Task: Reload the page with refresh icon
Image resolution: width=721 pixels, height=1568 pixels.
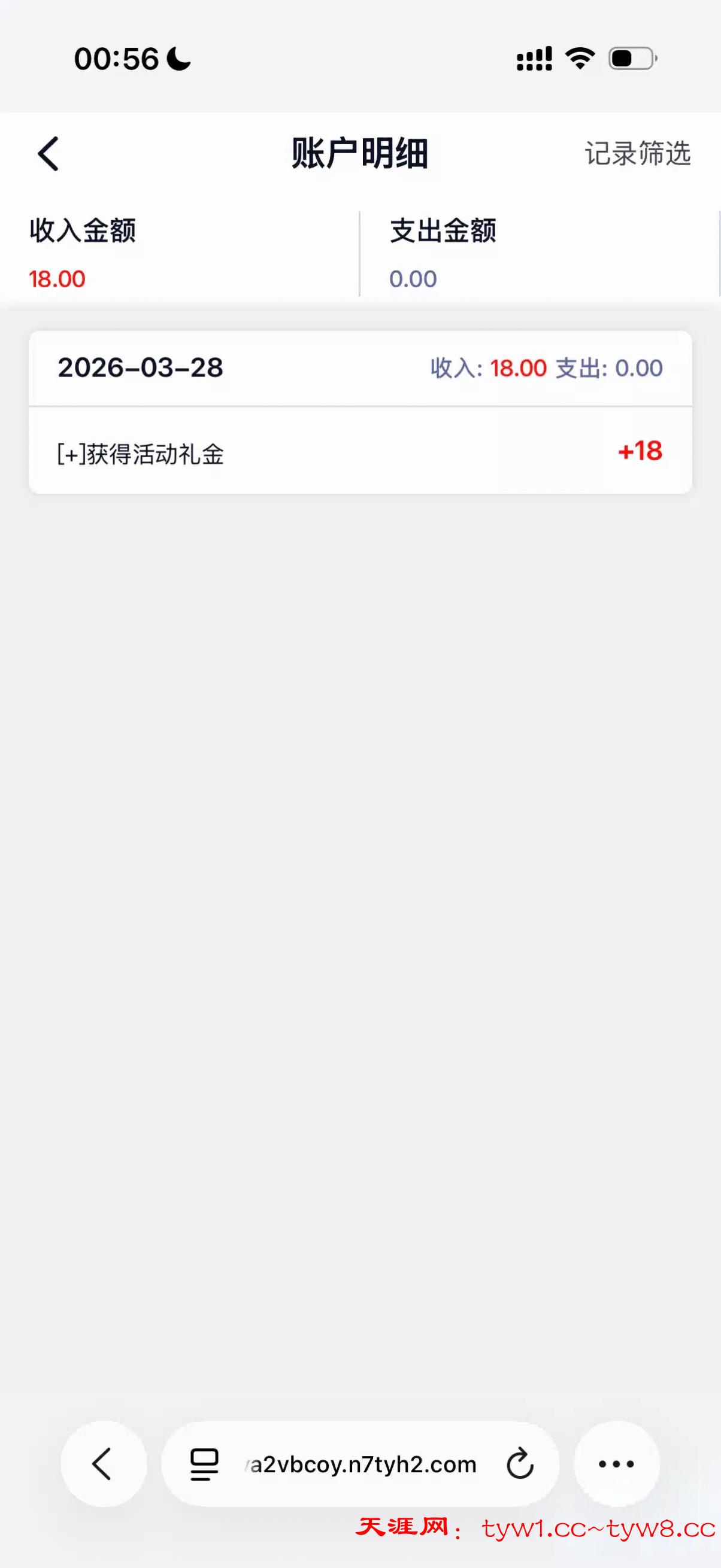Action: (519, 1463)
